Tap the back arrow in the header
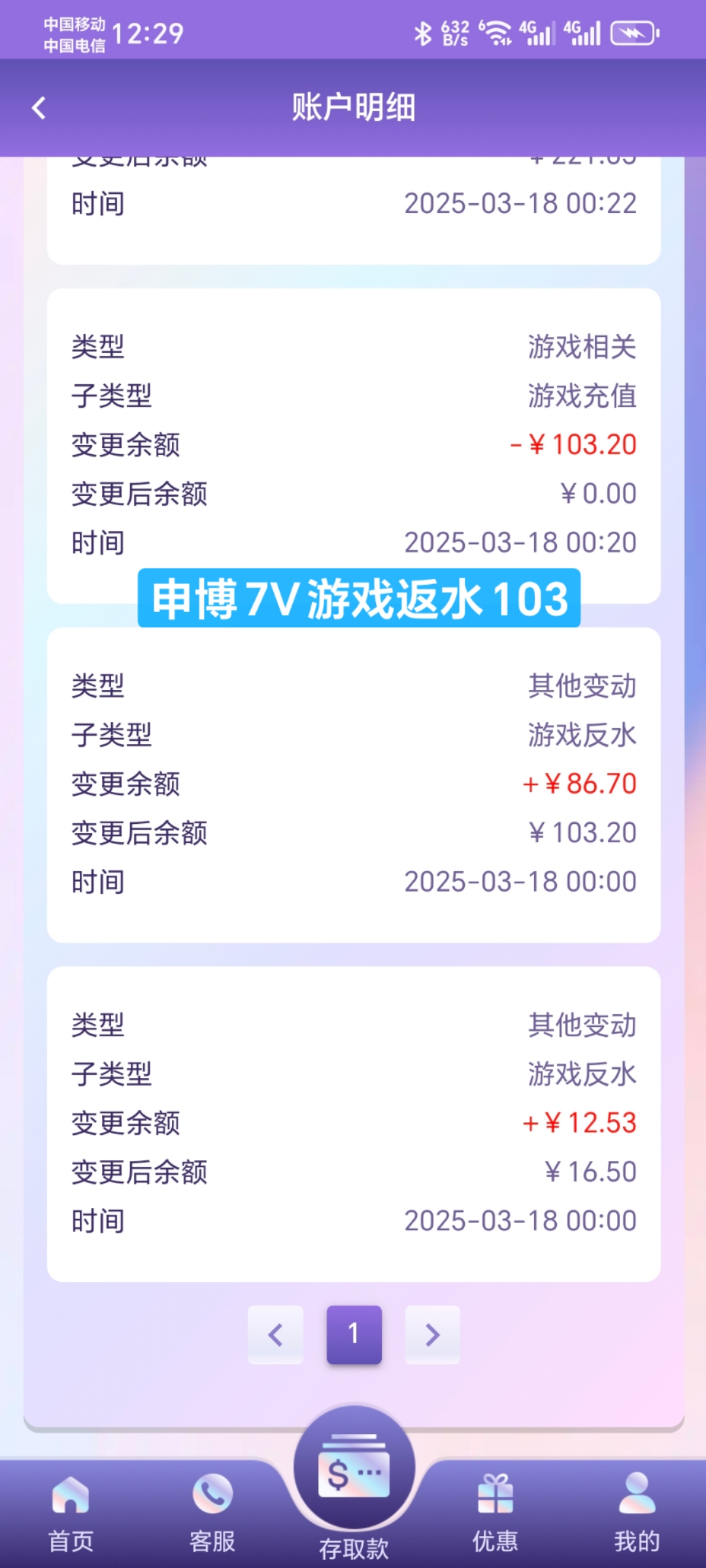 [39, 107]
